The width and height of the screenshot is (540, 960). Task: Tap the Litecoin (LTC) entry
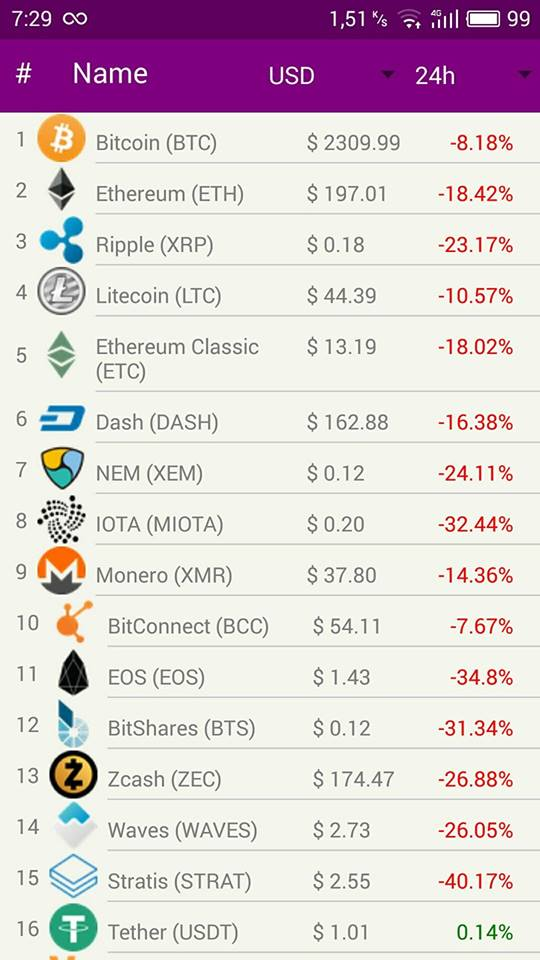click(x=270, y=291)
